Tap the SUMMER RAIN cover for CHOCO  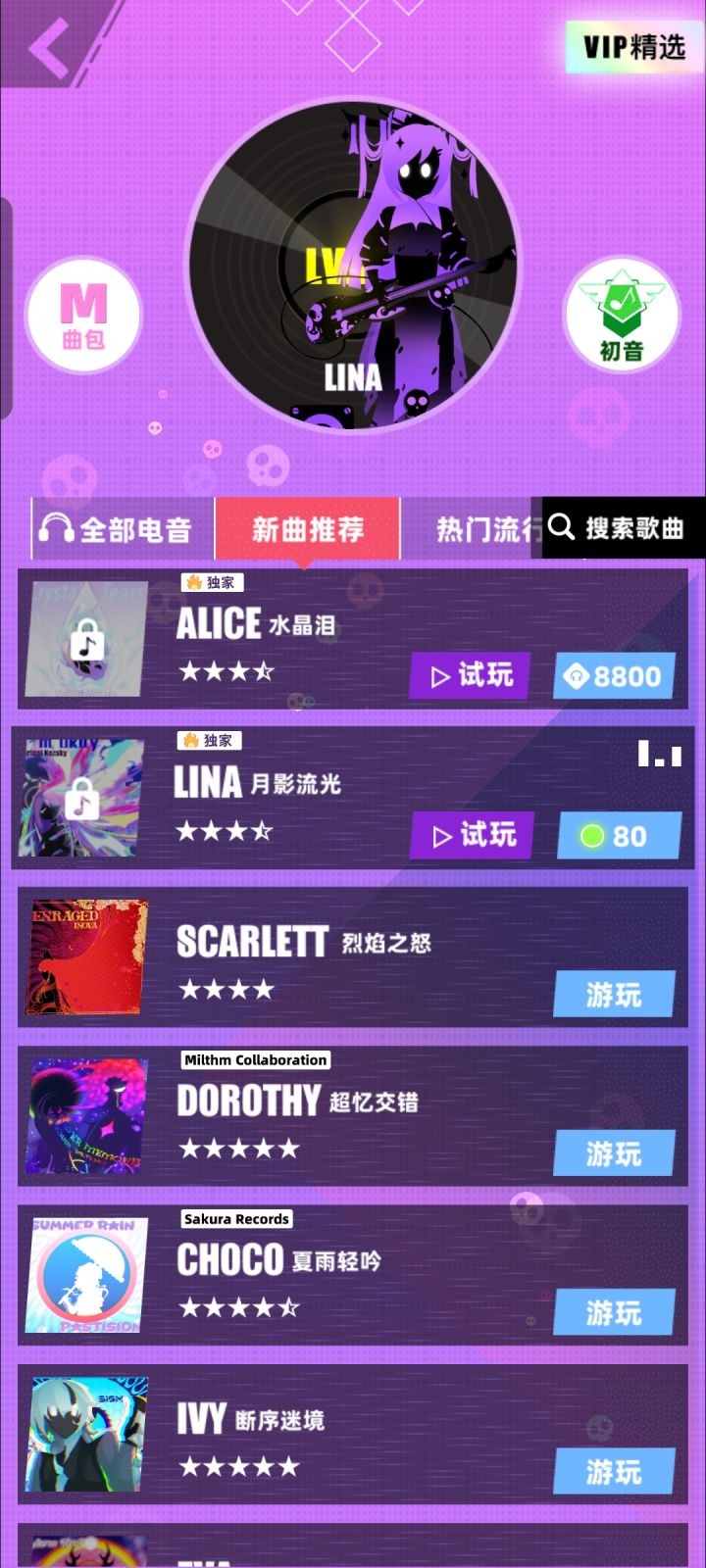click(84, 1275)
